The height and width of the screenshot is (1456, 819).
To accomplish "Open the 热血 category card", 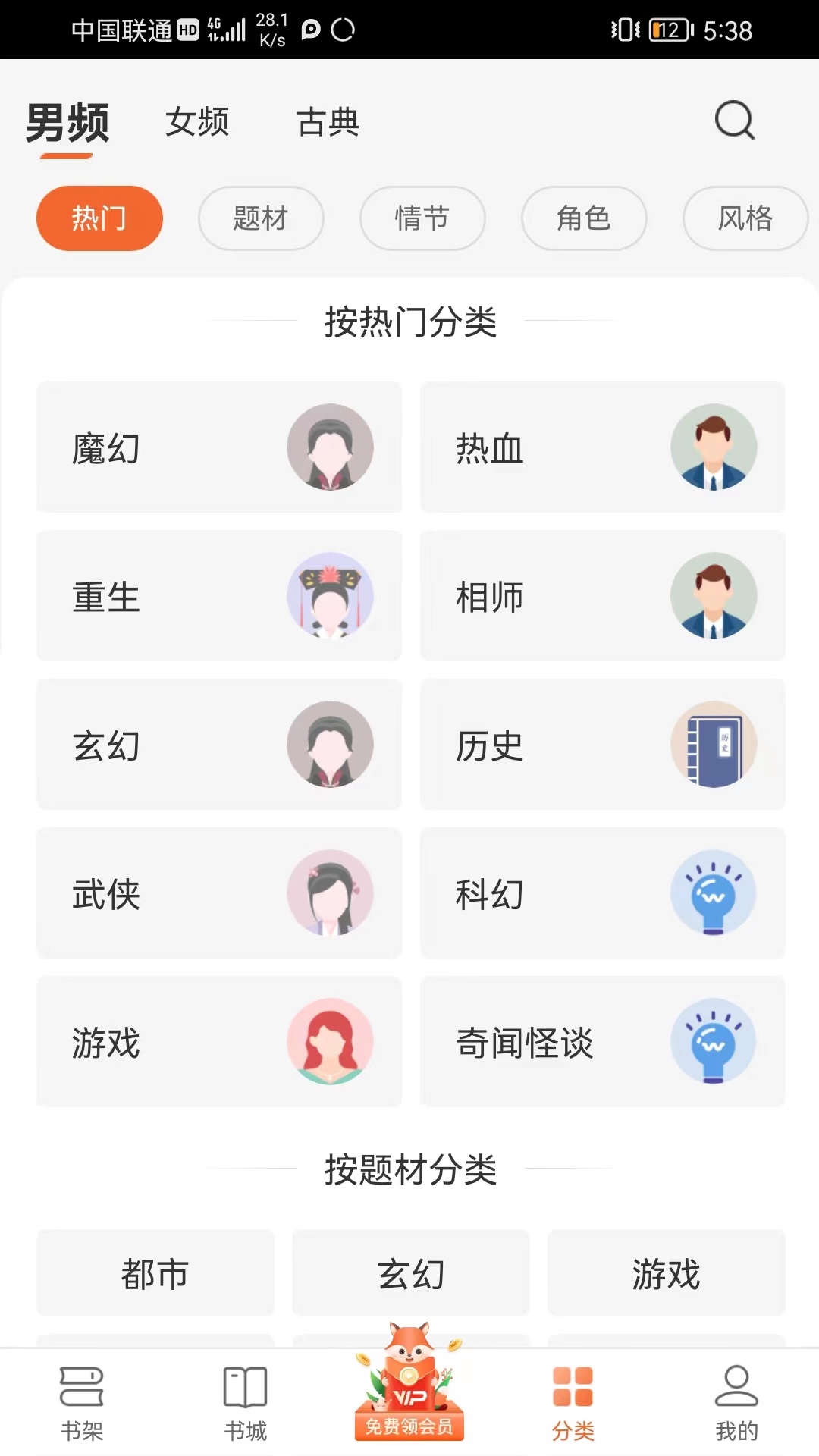I will [x=603, y=447].
